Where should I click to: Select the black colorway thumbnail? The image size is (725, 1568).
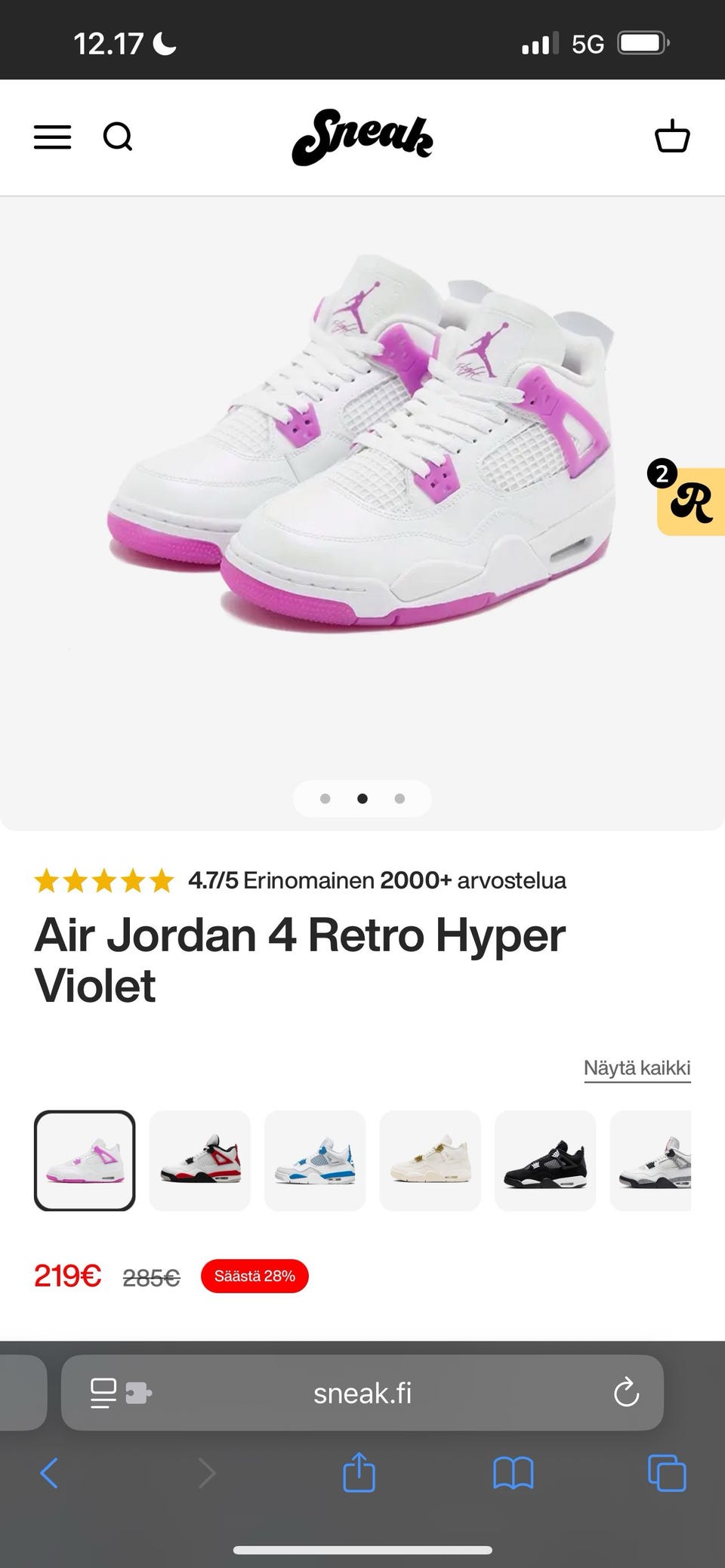[545, 1160]
